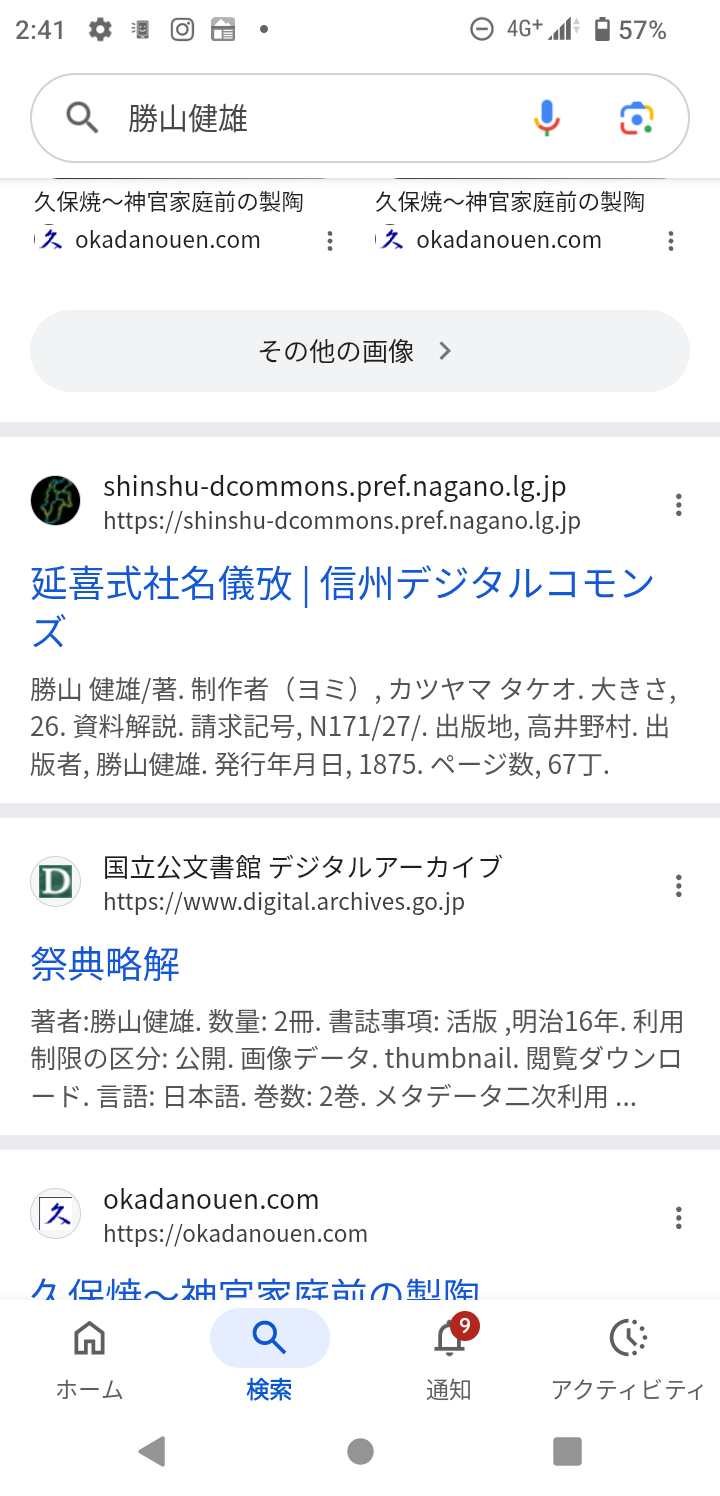This screenshot has width=720, height=1496.
Task: Open the 通知 notifications tab
Action: pos(449,1358)
